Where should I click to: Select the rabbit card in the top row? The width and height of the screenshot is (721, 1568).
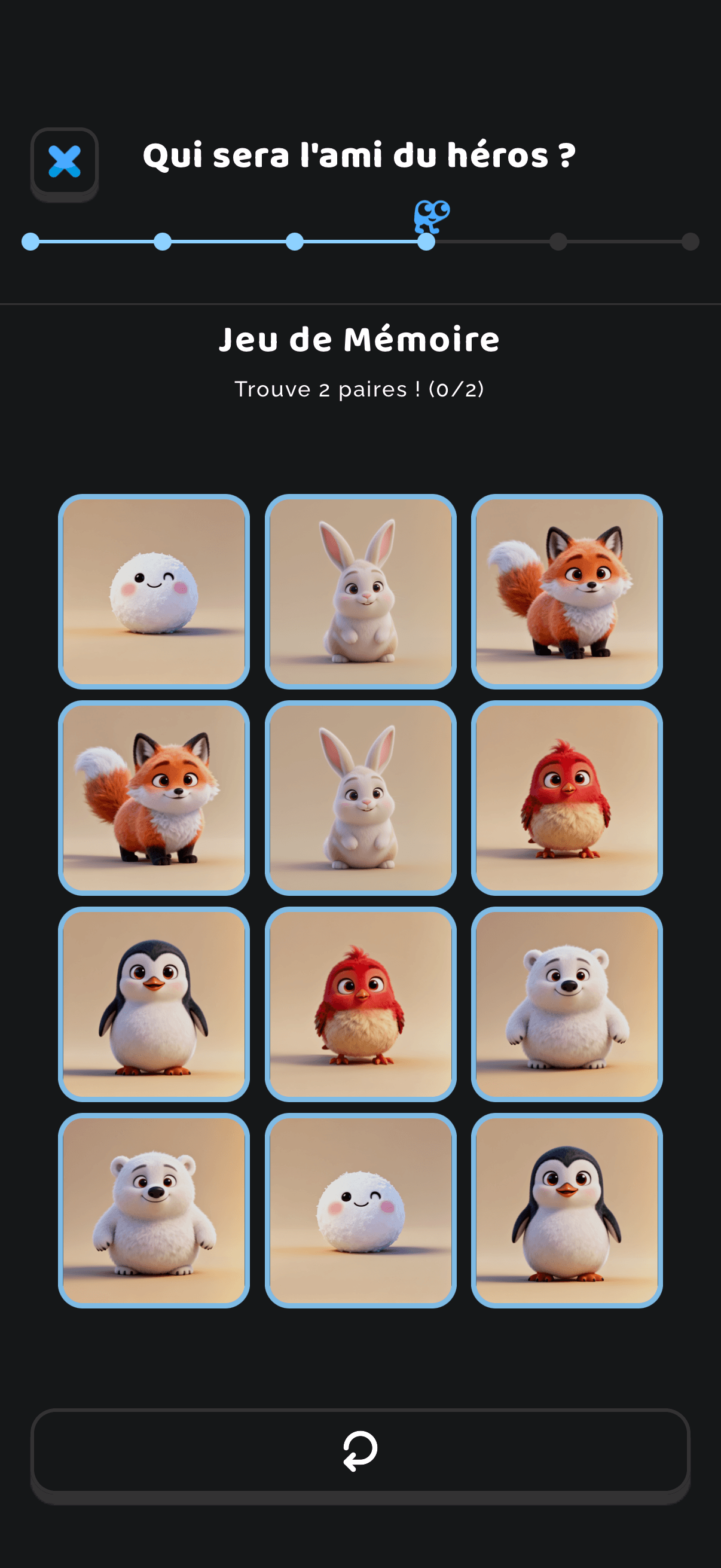click(360, 591)
